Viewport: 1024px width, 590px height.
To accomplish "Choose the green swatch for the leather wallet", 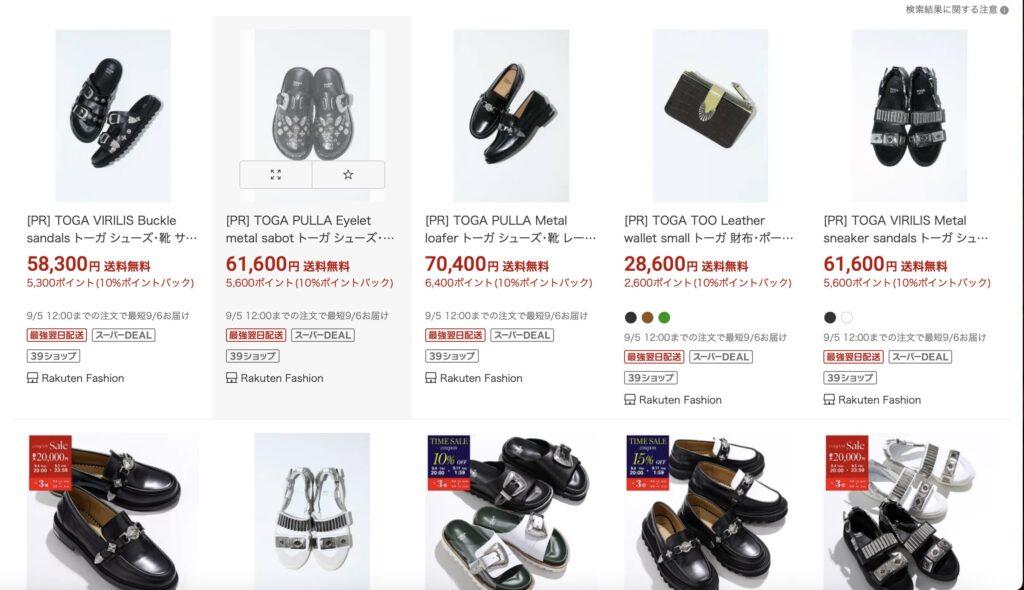I will pos(664,318).
